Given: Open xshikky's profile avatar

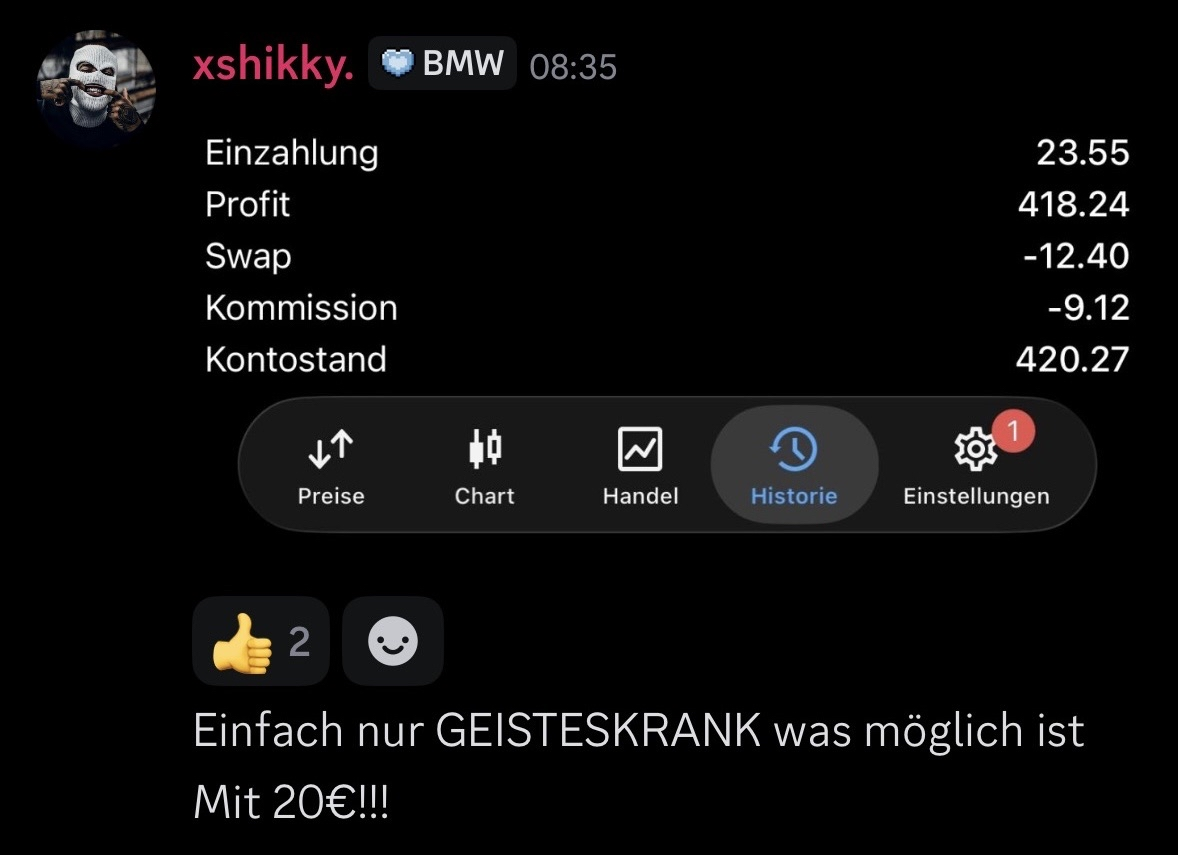Looking at the screenshot, I should pos(96,89).
